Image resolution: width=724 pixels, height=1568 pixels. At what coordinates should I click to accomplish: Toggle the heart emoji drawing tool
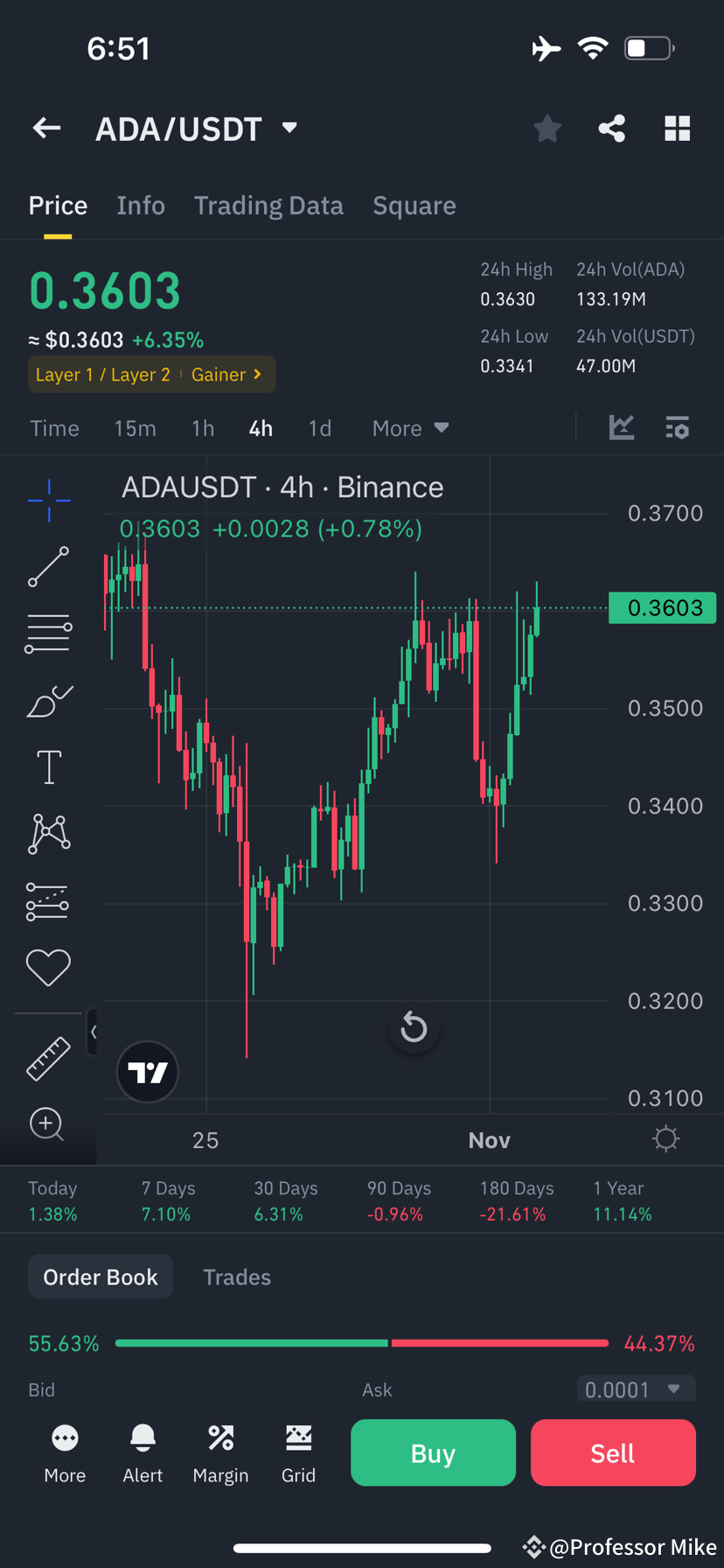pyautogui.click(x=48, y=967)
